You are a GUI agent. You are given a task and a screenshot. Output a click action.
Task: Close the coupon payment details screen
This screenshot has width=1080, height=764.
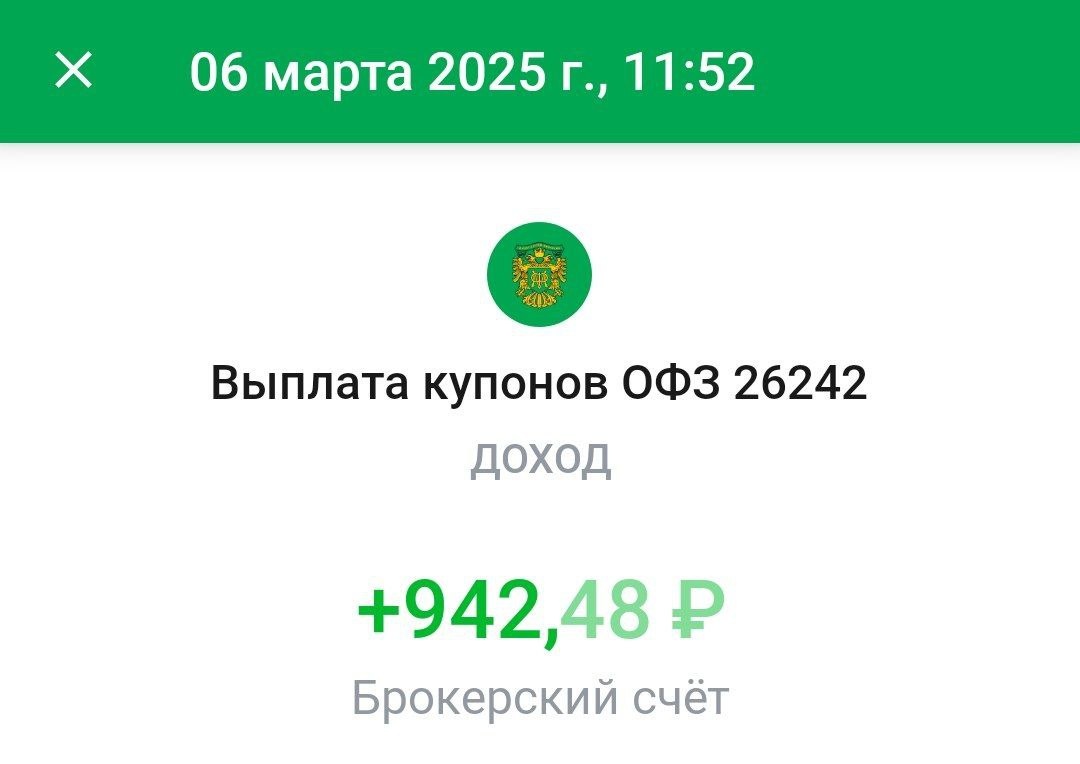pyautogui.click(x=73, y=72)
